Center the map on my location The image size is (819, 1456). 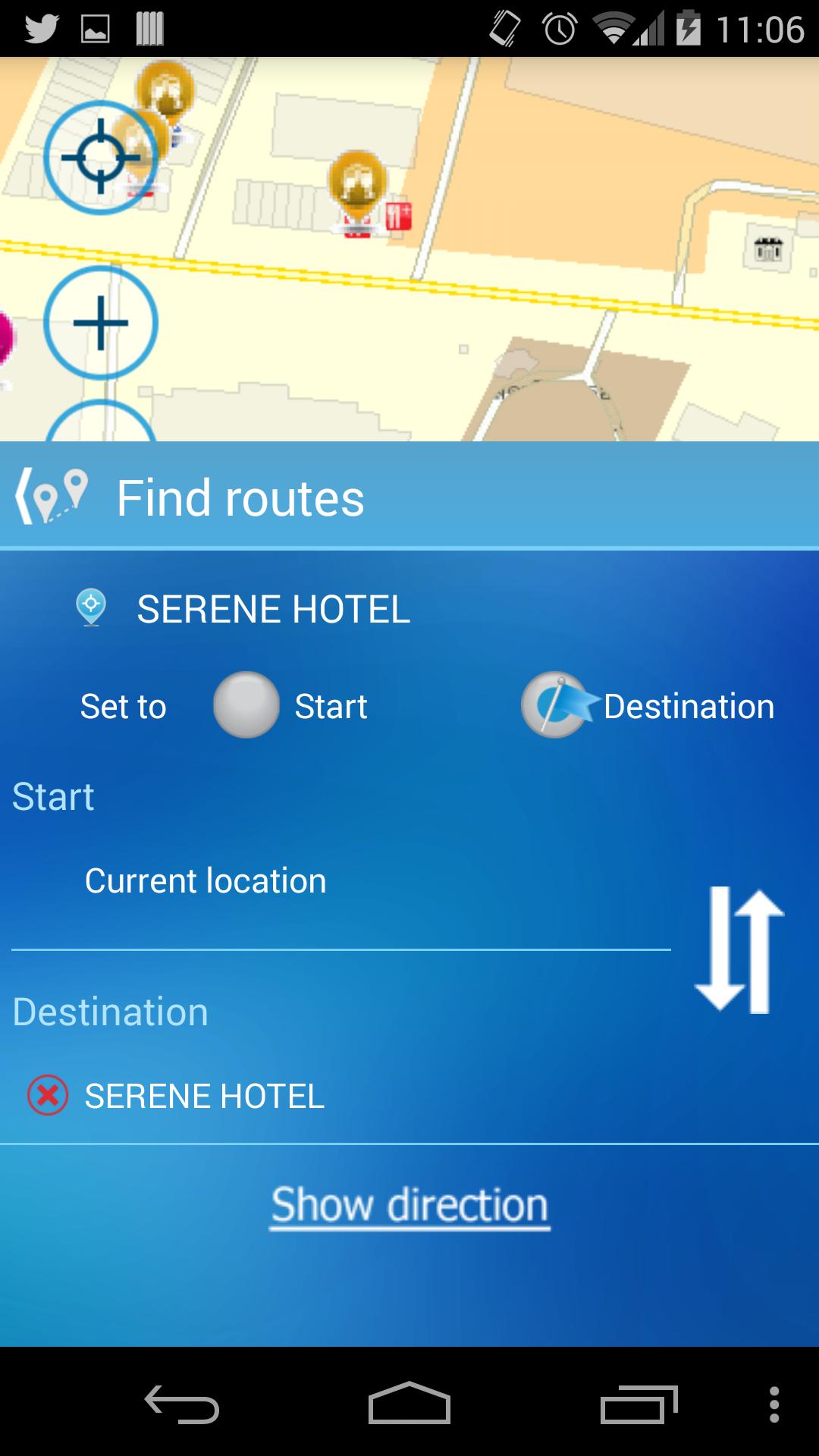(100, 158)
